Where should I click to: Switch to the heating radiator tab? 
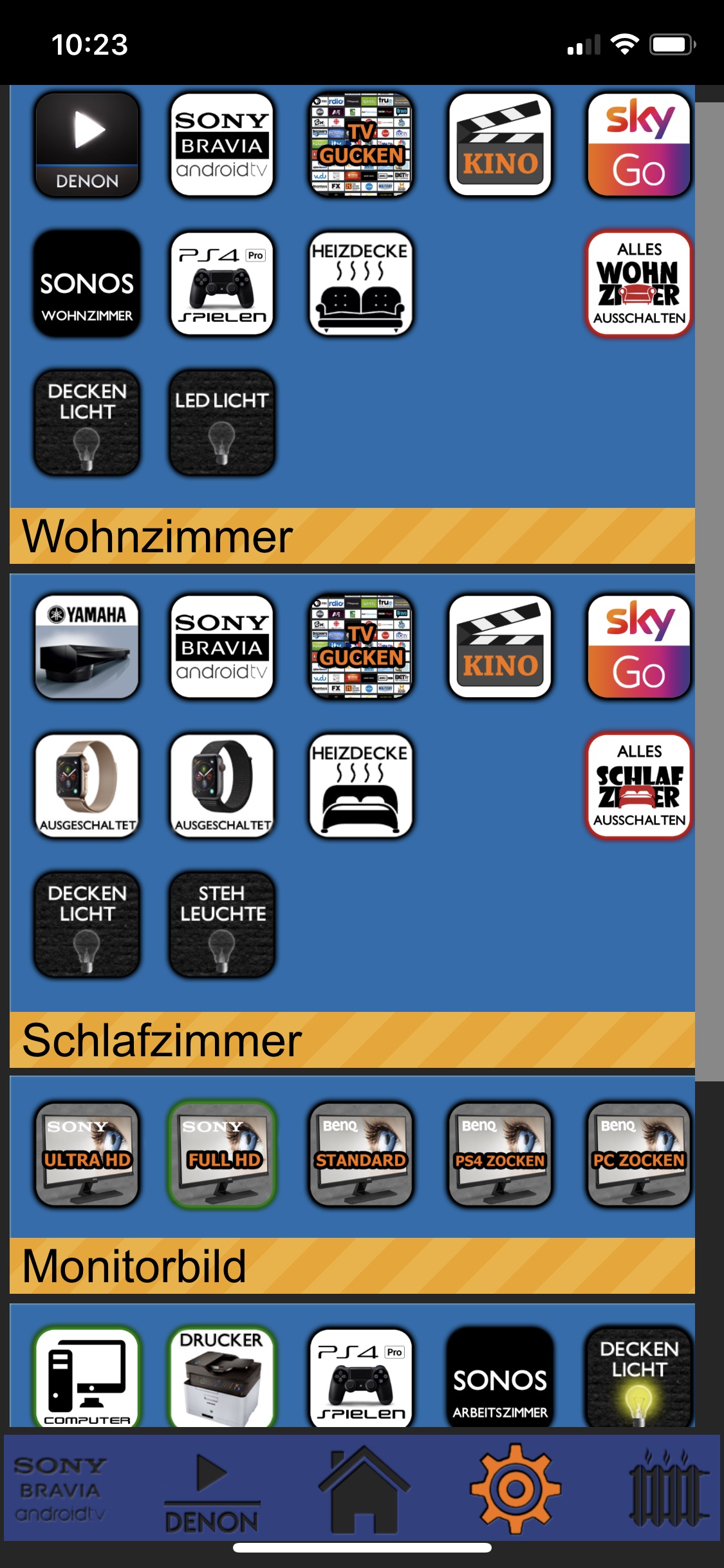[x=669, y=1488]
